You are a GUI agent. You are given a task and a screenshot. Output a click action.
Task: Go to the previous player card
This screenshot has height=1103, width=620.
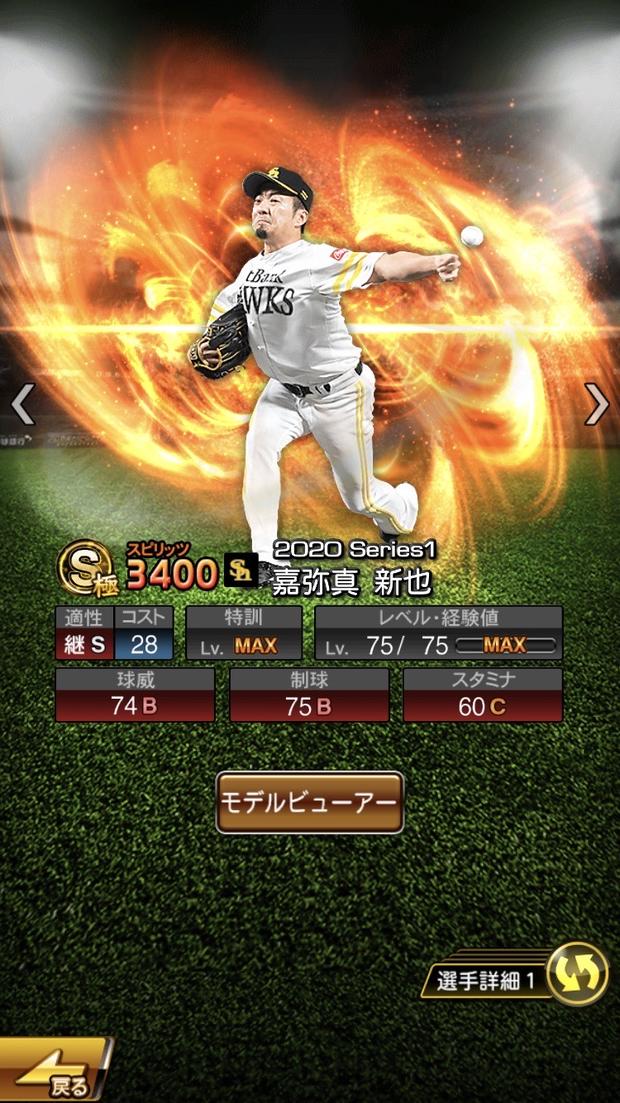[x=22, y=404]
